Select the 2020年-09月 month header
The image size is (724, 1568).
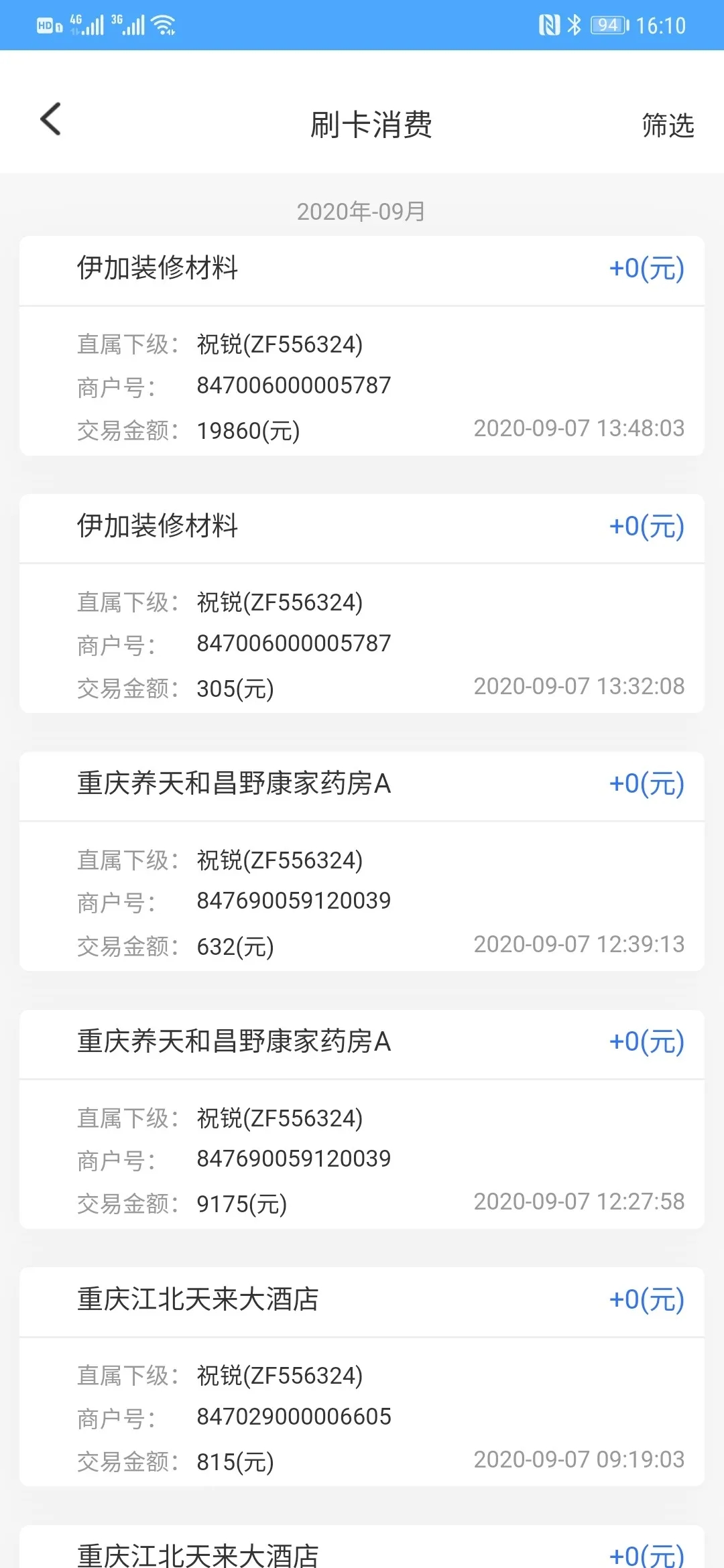click(361, 212)
